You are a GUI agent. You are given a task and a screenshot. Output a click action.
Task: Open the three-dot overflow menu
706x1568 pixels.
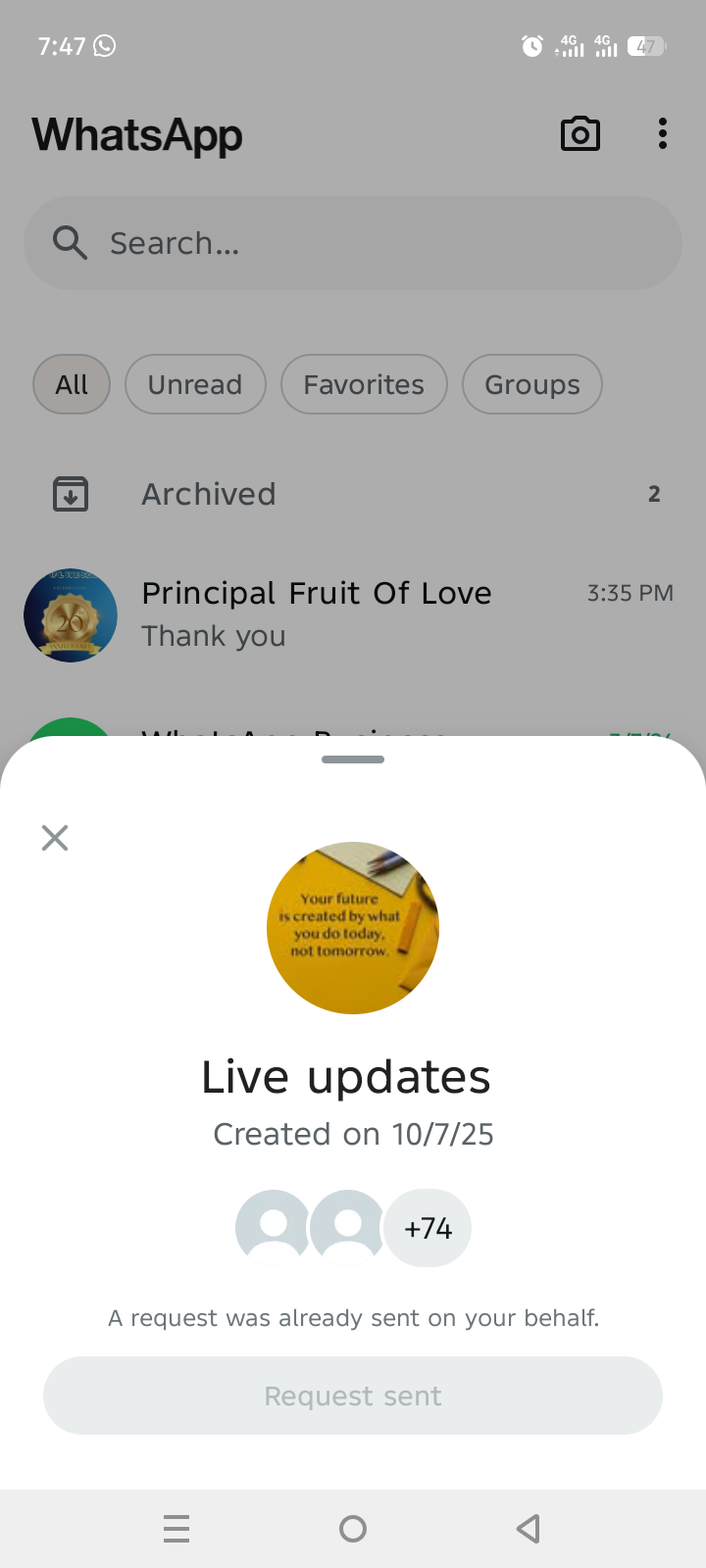[663, 134]
